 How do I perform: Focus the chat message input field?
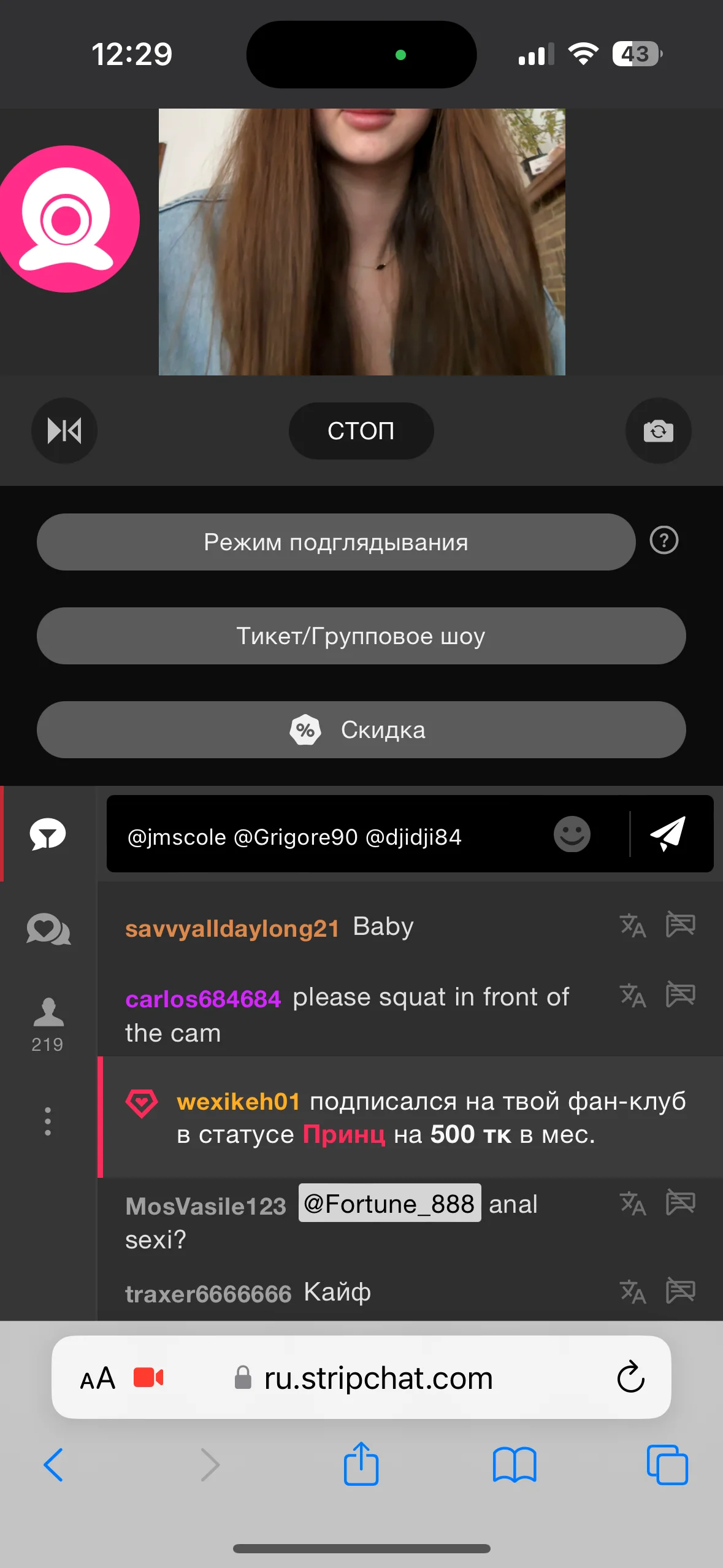click(x=331, y=837)
